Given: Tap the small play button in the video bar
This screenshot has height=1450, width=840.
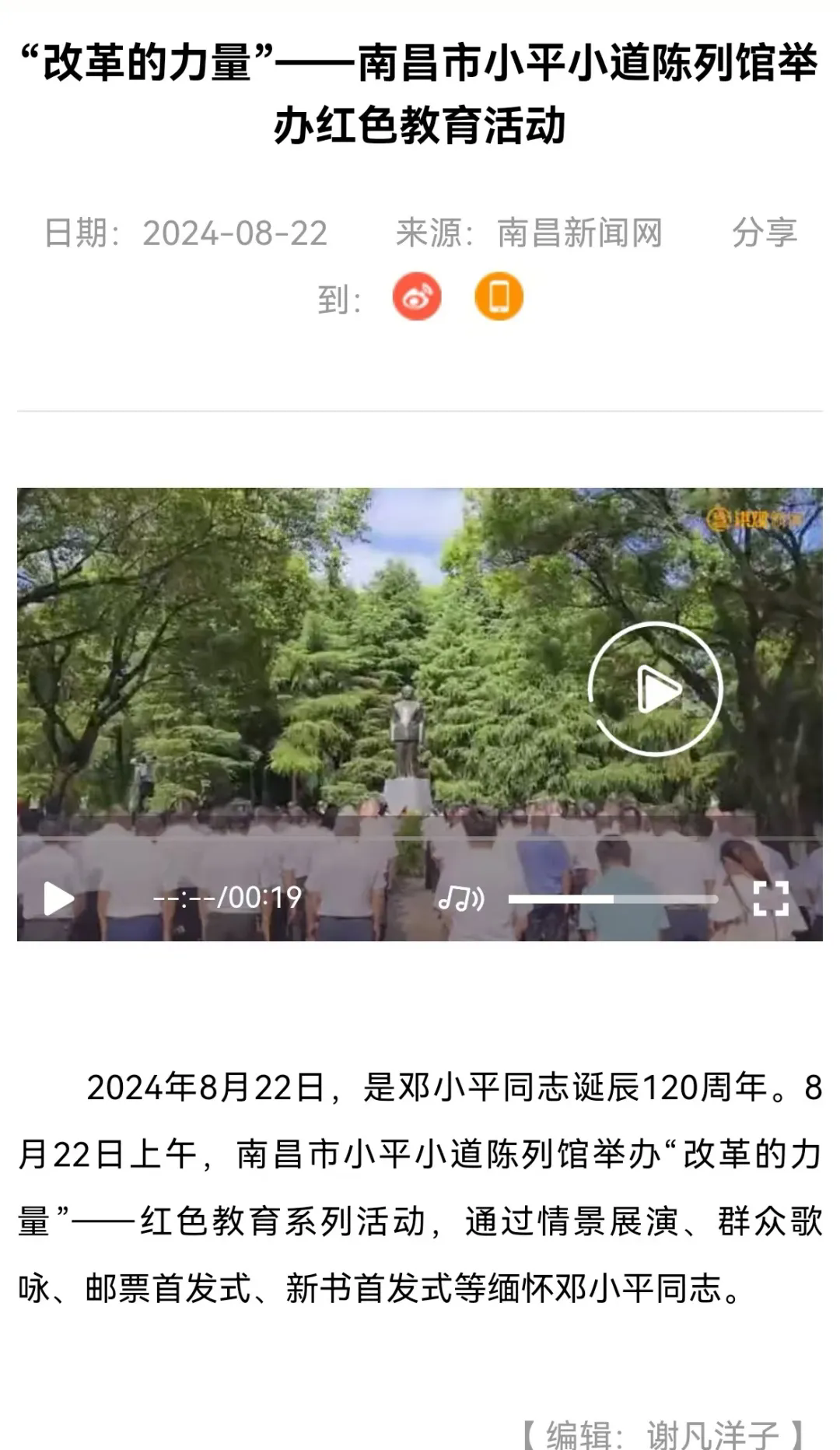Looking at the screenshot, I should click(x=58, y=898).
